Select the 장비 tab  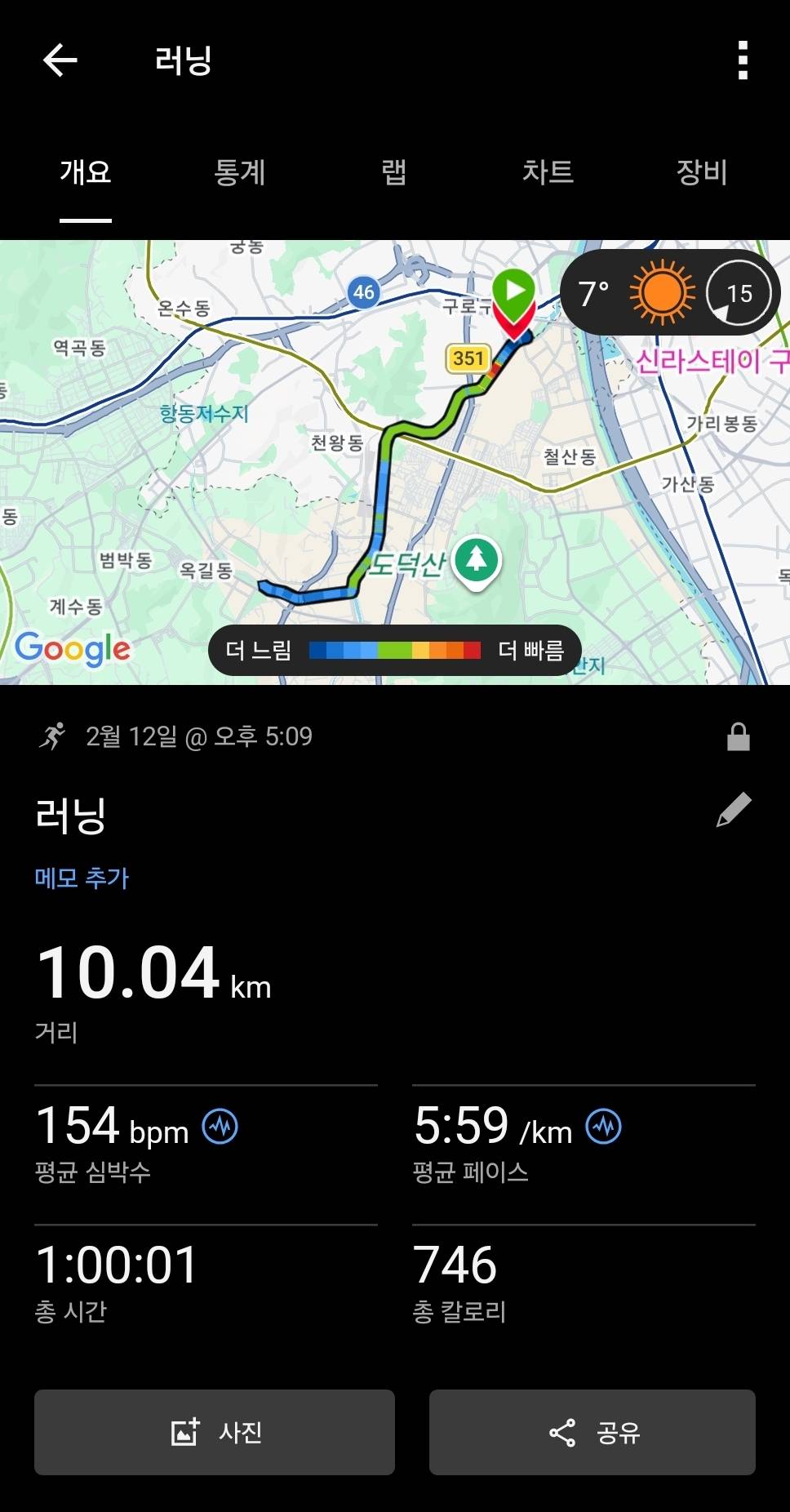click(699, 173)
